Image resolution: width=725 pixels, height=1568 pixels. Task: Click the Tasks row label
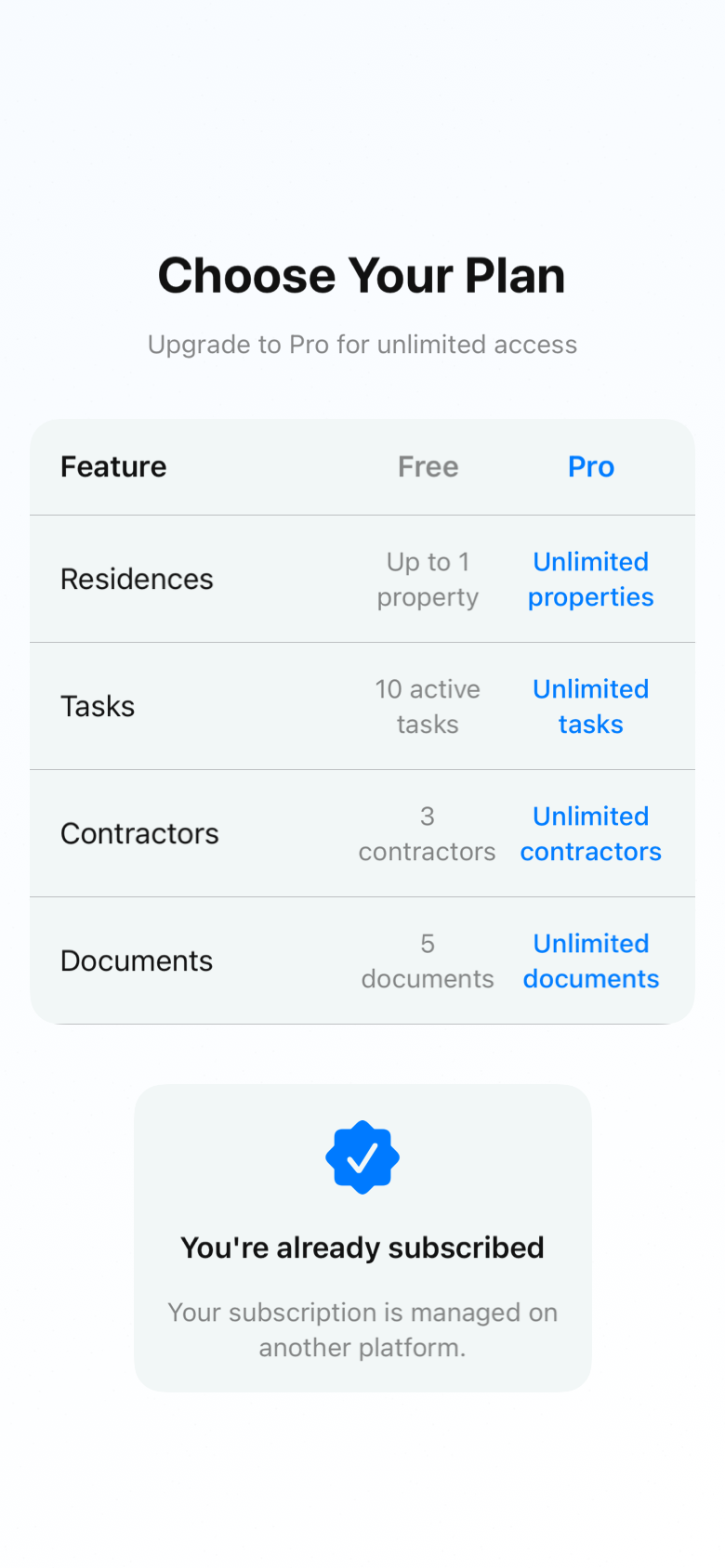coord(98,706)
